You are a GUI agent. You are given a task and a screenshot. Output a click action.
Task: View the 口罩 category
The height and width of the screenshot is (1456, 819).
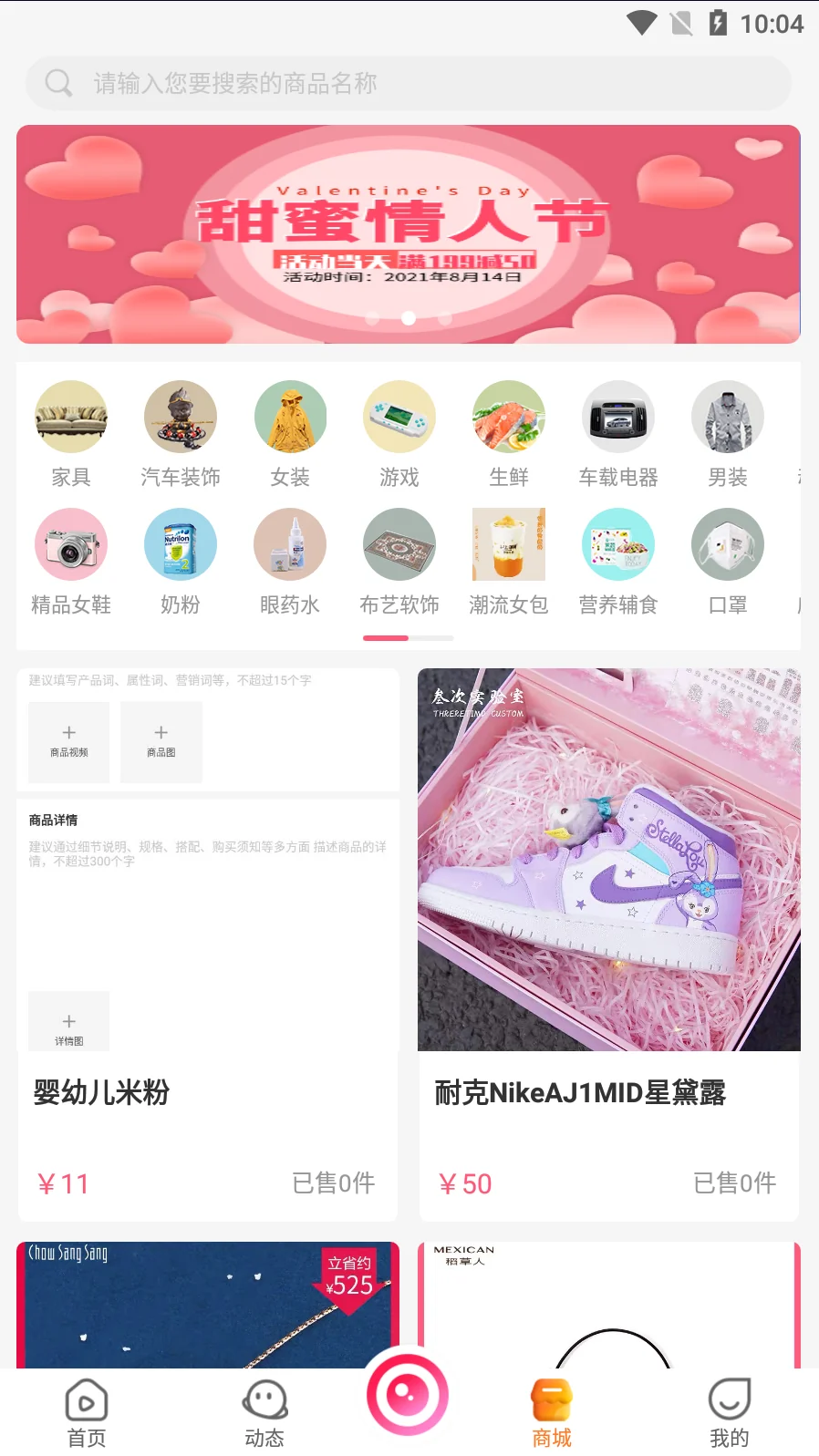pos(728,562)
